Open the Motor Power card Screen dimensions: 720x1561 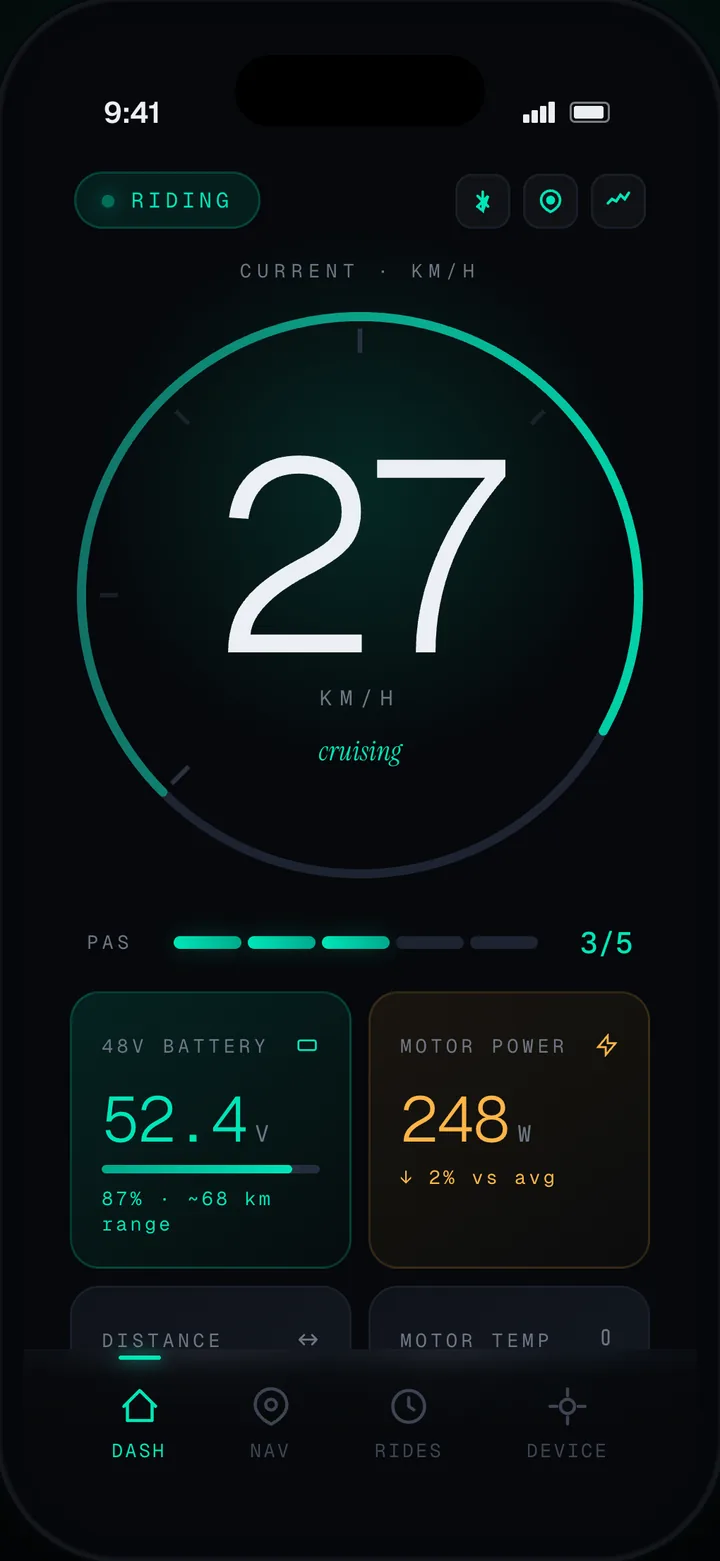tap(509, 1130)
